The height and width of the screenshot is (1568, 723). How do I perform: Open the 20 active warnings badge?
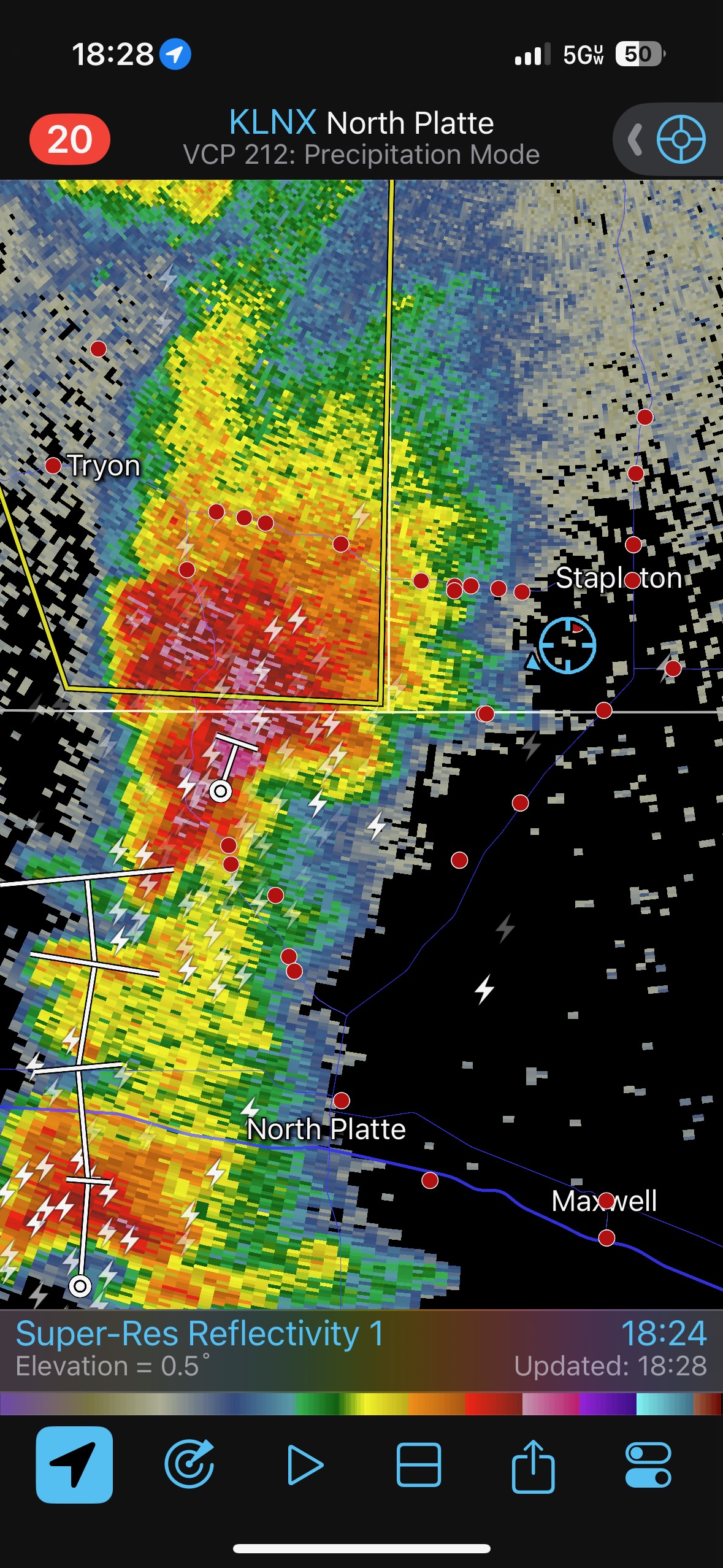point(70,139)
